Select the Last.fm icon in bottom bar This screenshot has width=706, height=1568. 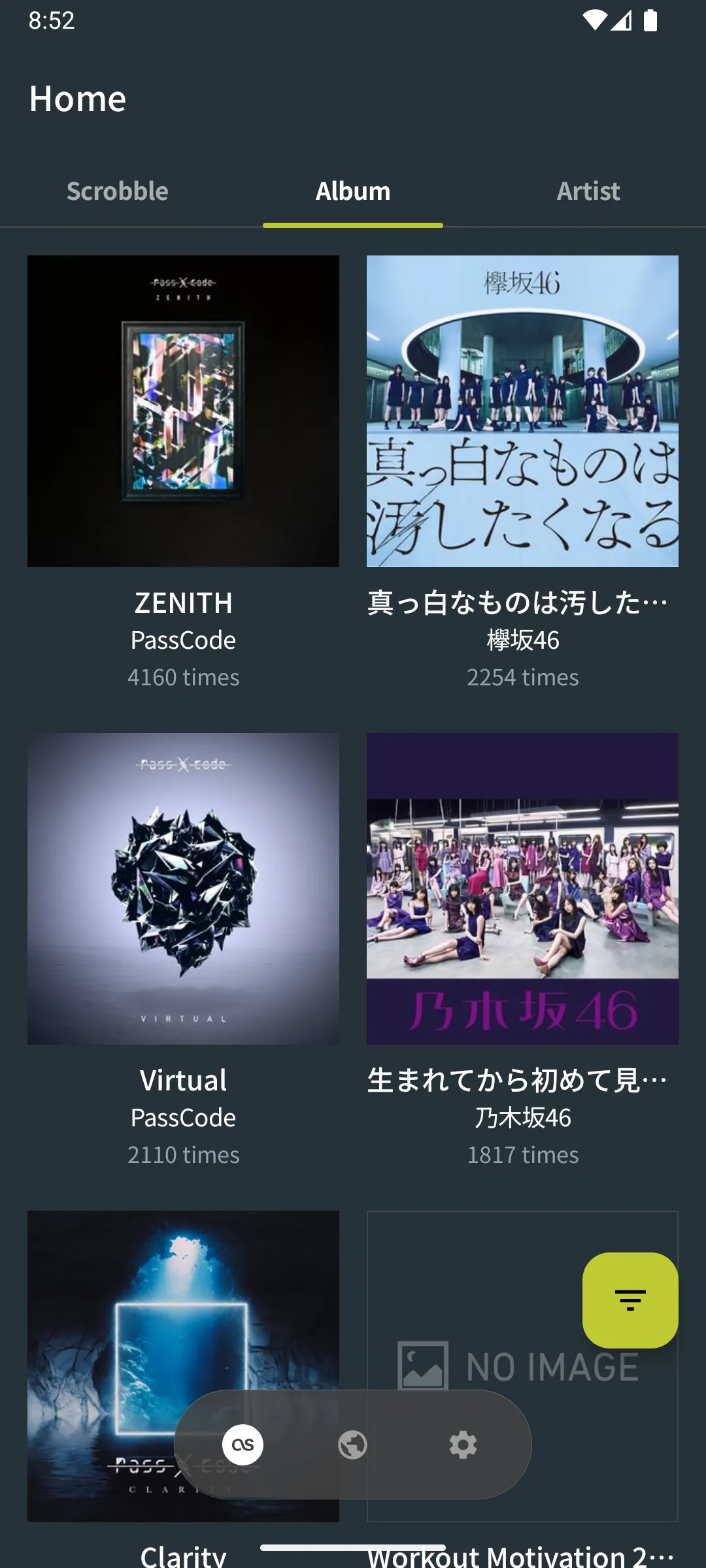[243, 1445]
